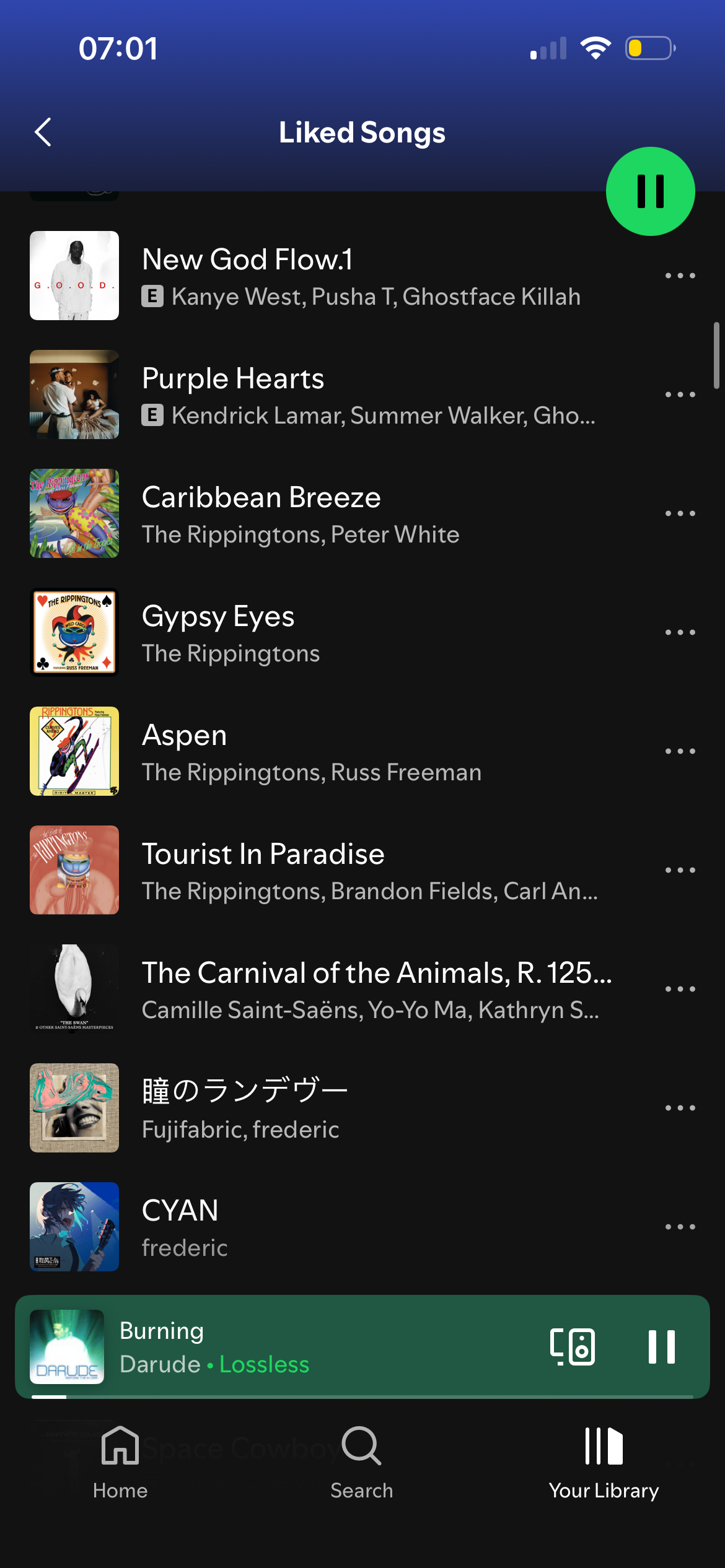Open more options for 瞳のランデヴー

pos(680,1108)
